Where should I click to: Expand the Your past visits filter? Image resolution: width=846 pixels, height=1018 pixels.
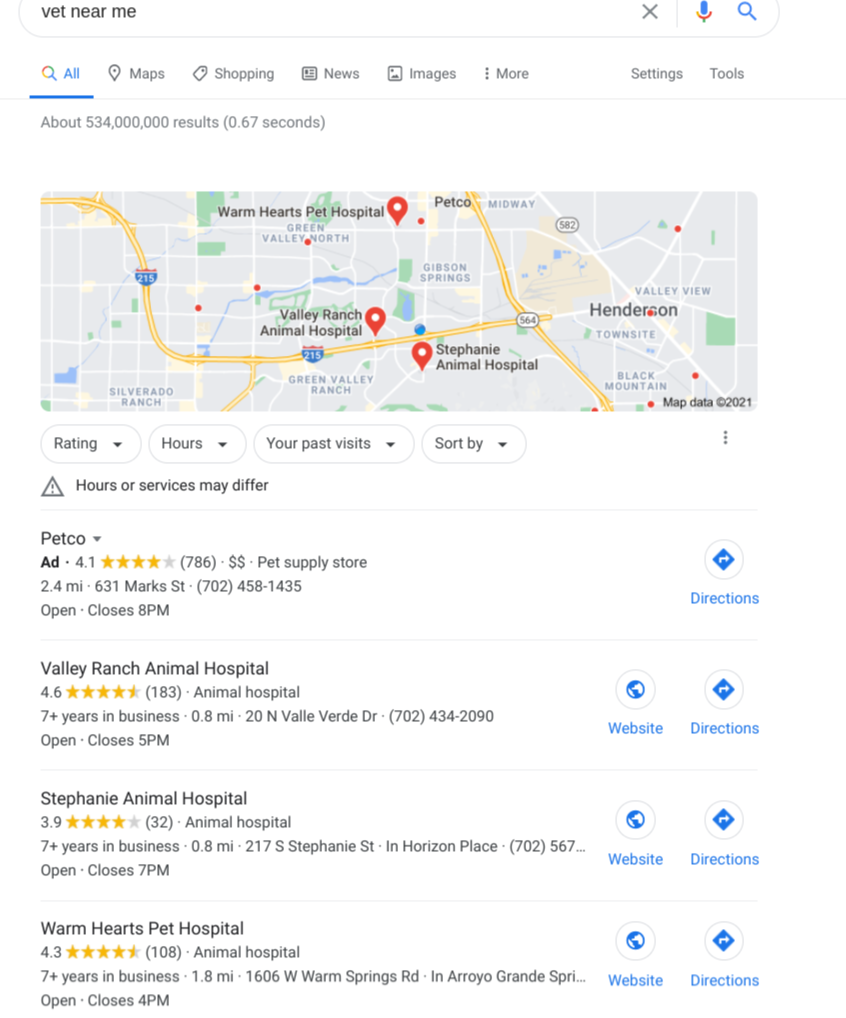coord(332,444)
